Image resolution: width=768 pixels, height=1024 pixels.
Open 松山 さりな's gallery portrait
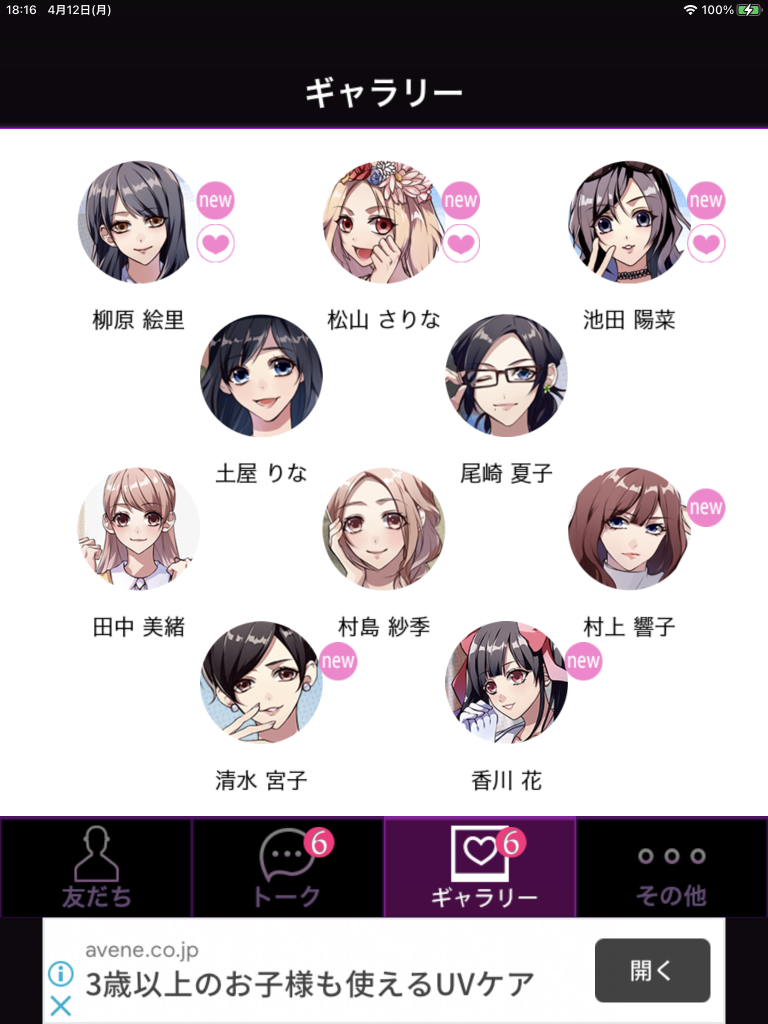pyautogui.click(x=383, y=222)
